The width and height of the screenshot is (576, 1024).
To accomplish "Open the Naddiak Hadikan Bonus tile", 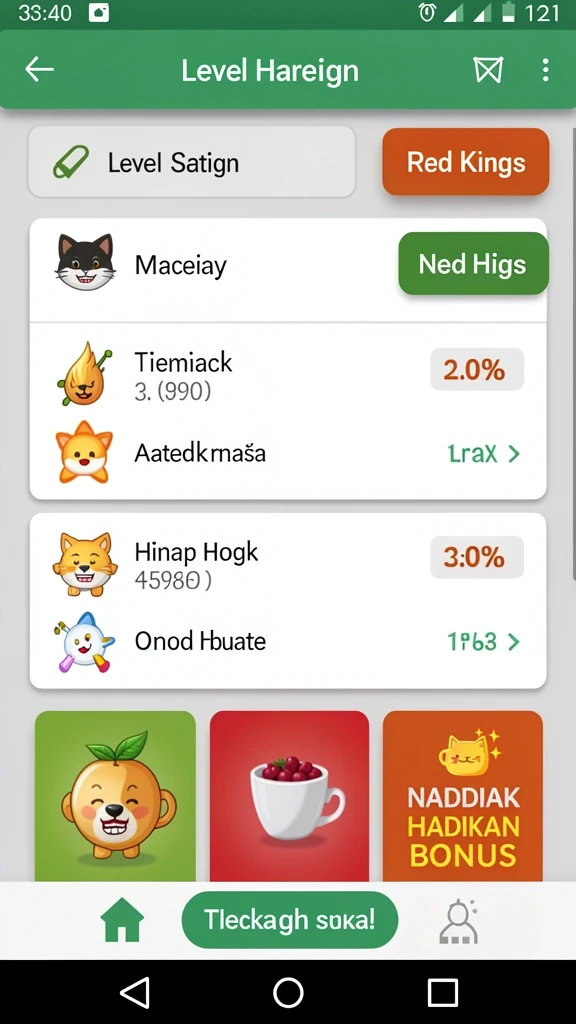I will tap(462, 797).
